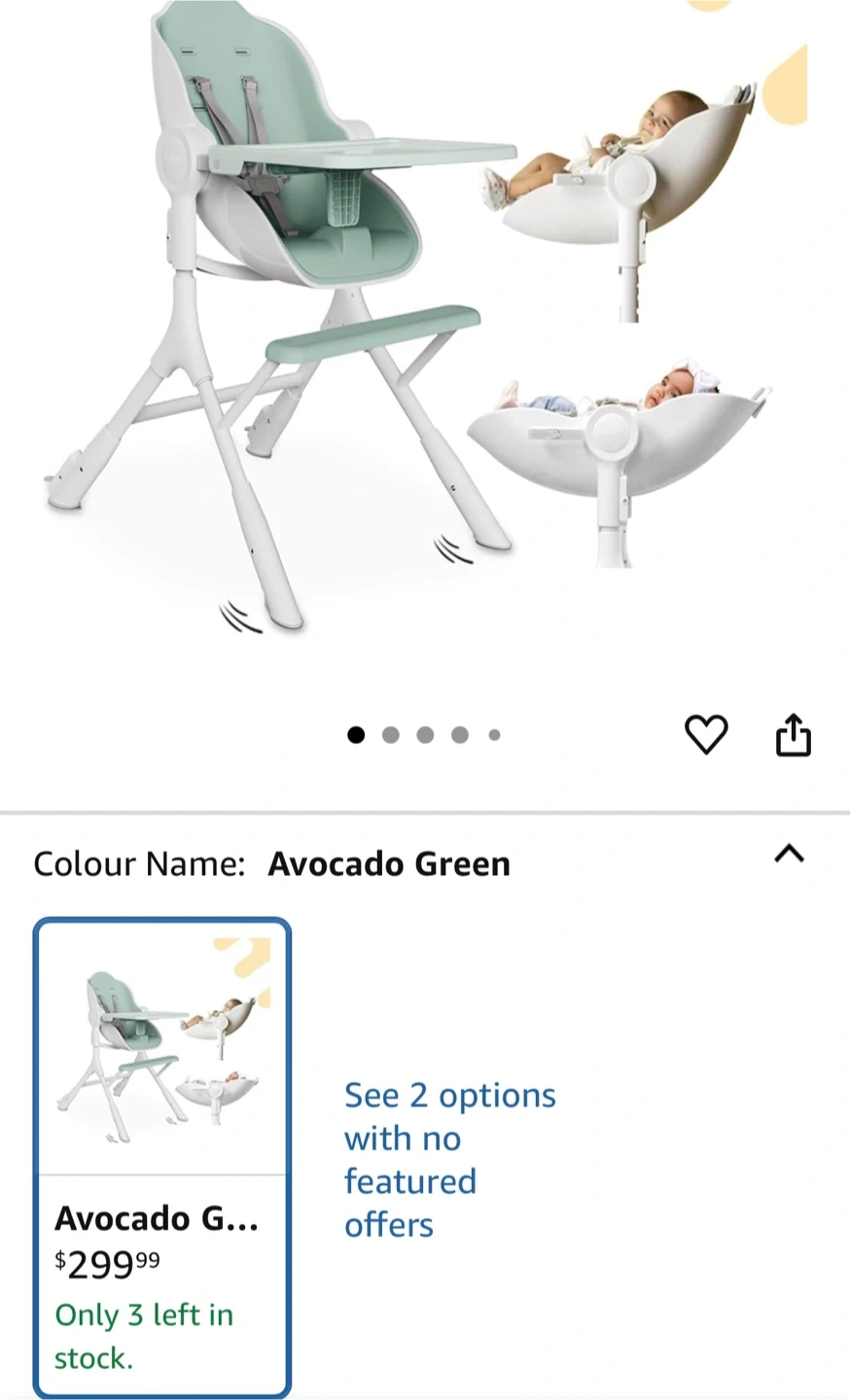Viewport: 850px width, 1400px height.
Task: Add this high chair to wish list
Action: (x=706, y=734)
